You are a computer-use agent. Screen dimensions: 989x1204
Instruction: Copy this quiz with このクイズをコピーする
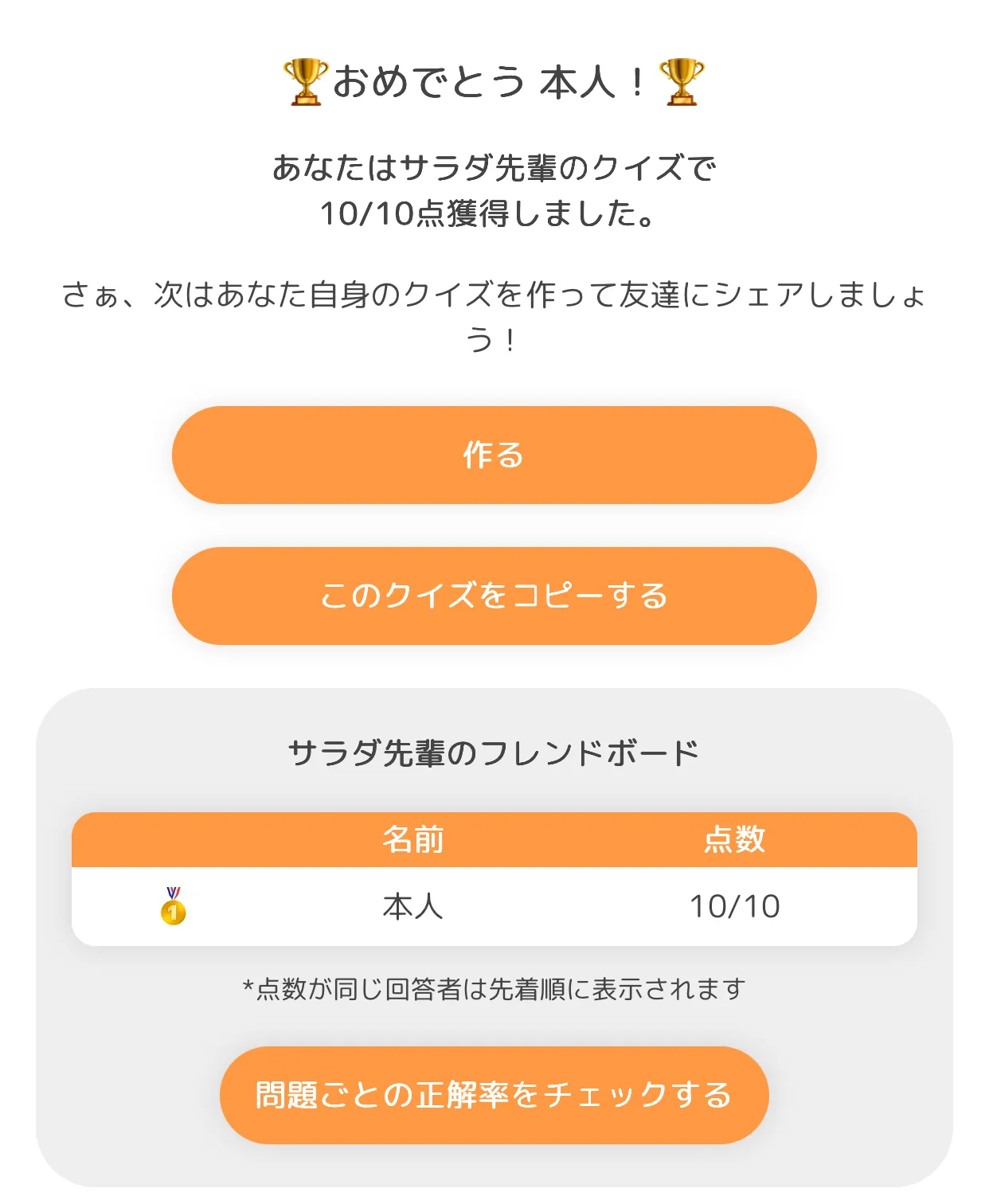pos(494,596)
